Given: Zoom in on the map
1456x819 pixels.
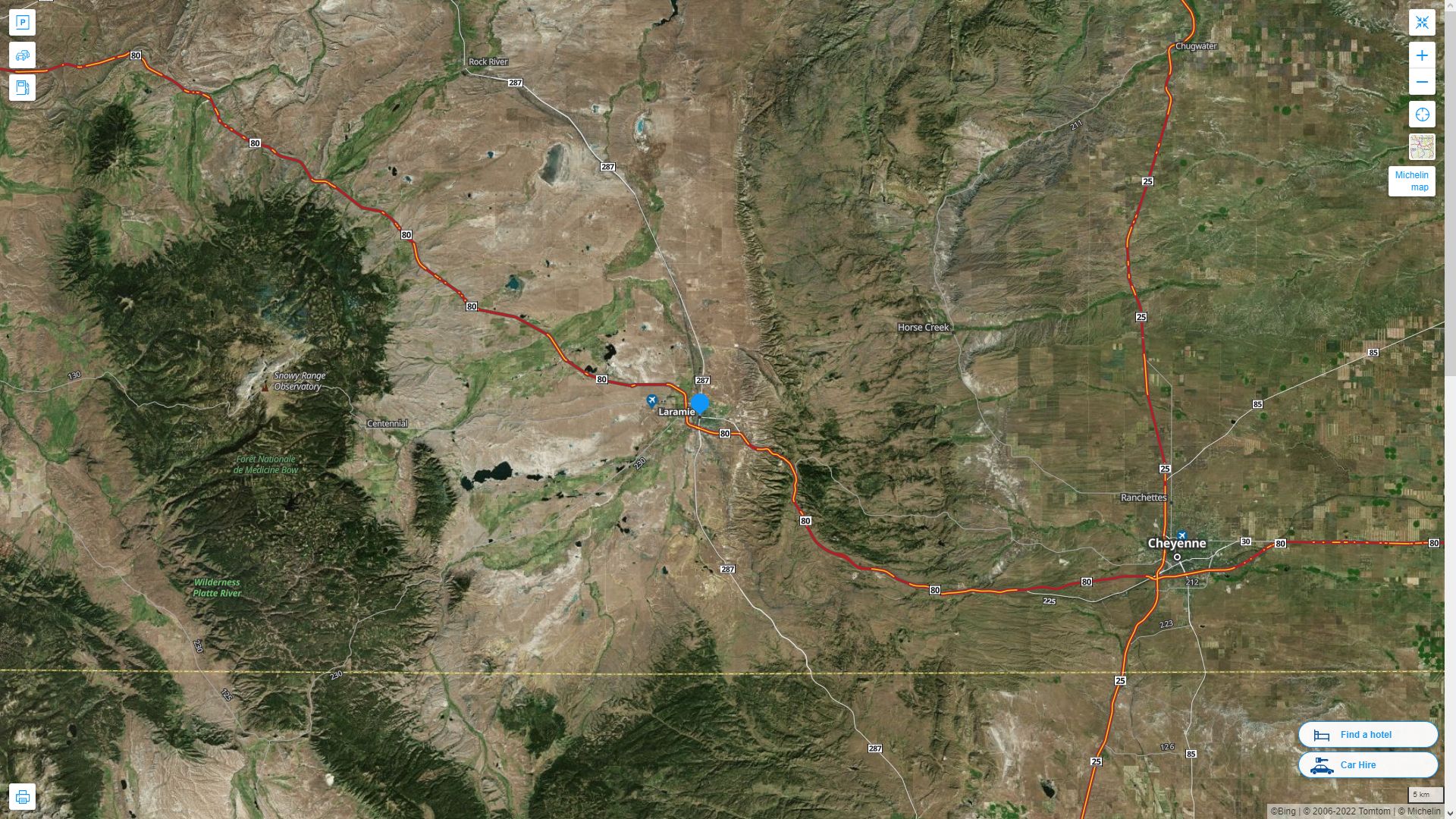Looking at the screenshot, I should (1422, 55).
